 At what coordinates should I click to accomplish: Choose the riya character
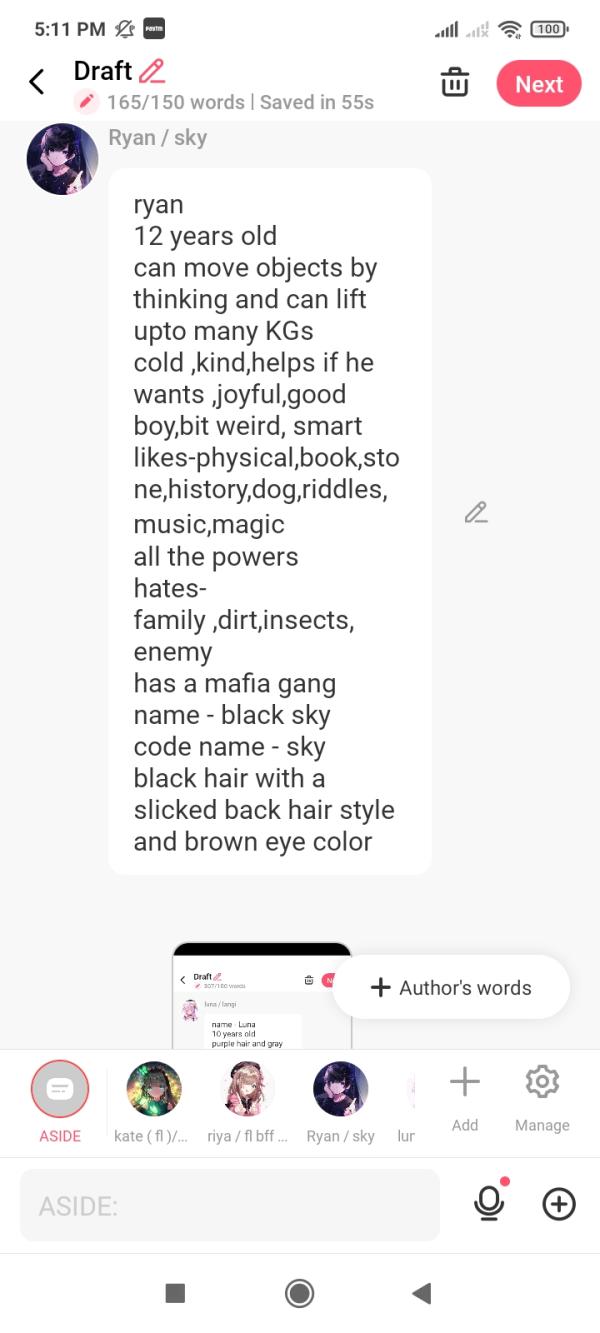click(x=247, y=1090)
